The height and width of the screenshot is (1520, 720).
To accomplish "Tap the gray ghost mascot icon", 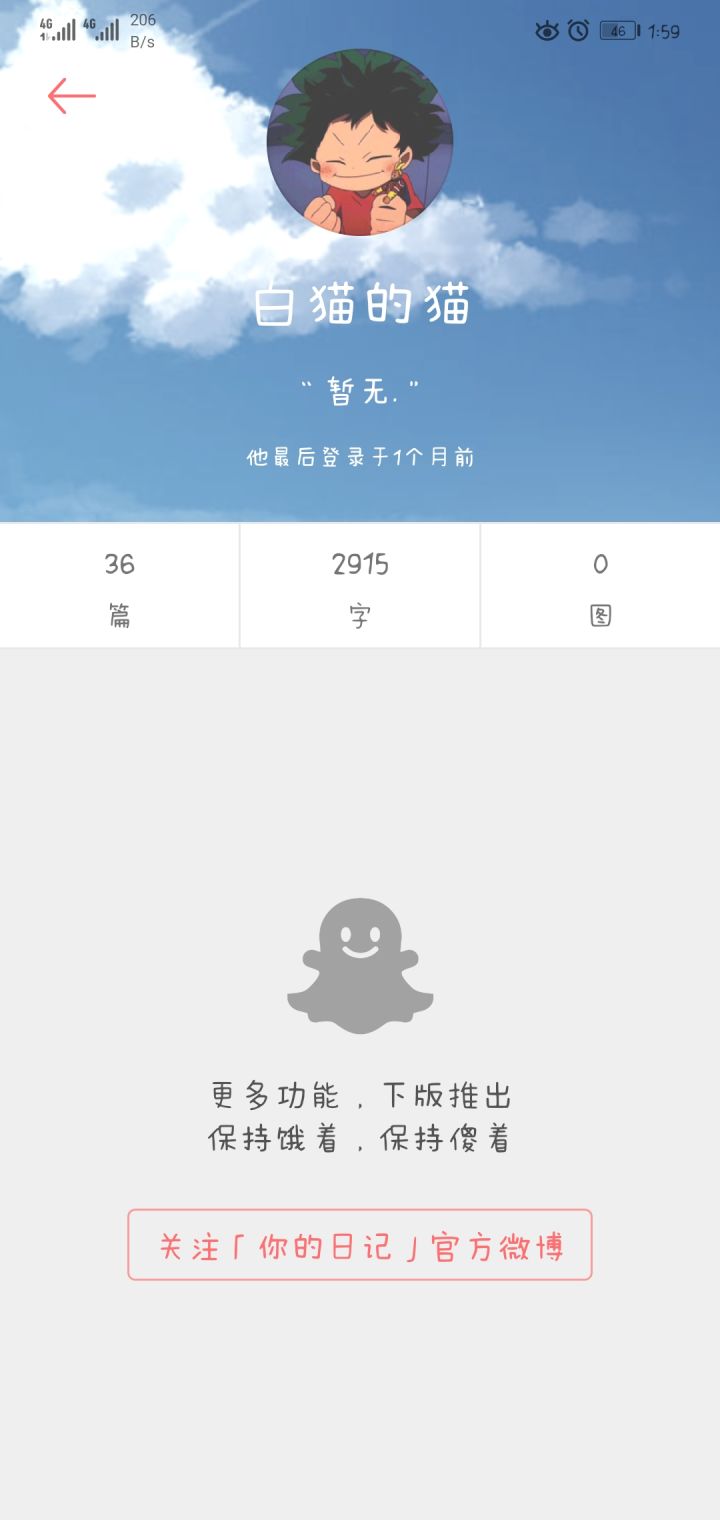I will (361, 963).
